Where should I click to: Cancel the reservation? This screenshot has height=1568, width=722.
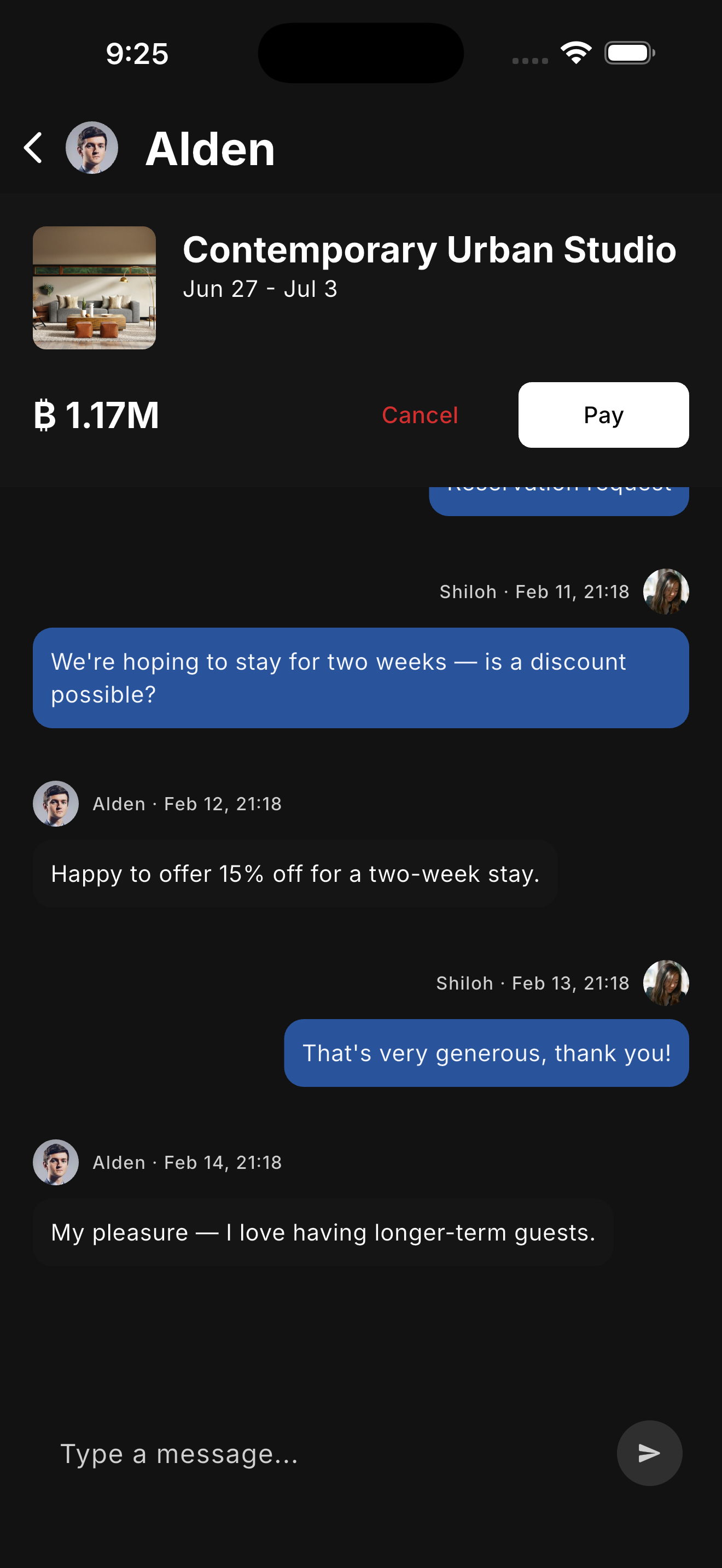pyautogui.click(x=420, y=415)
